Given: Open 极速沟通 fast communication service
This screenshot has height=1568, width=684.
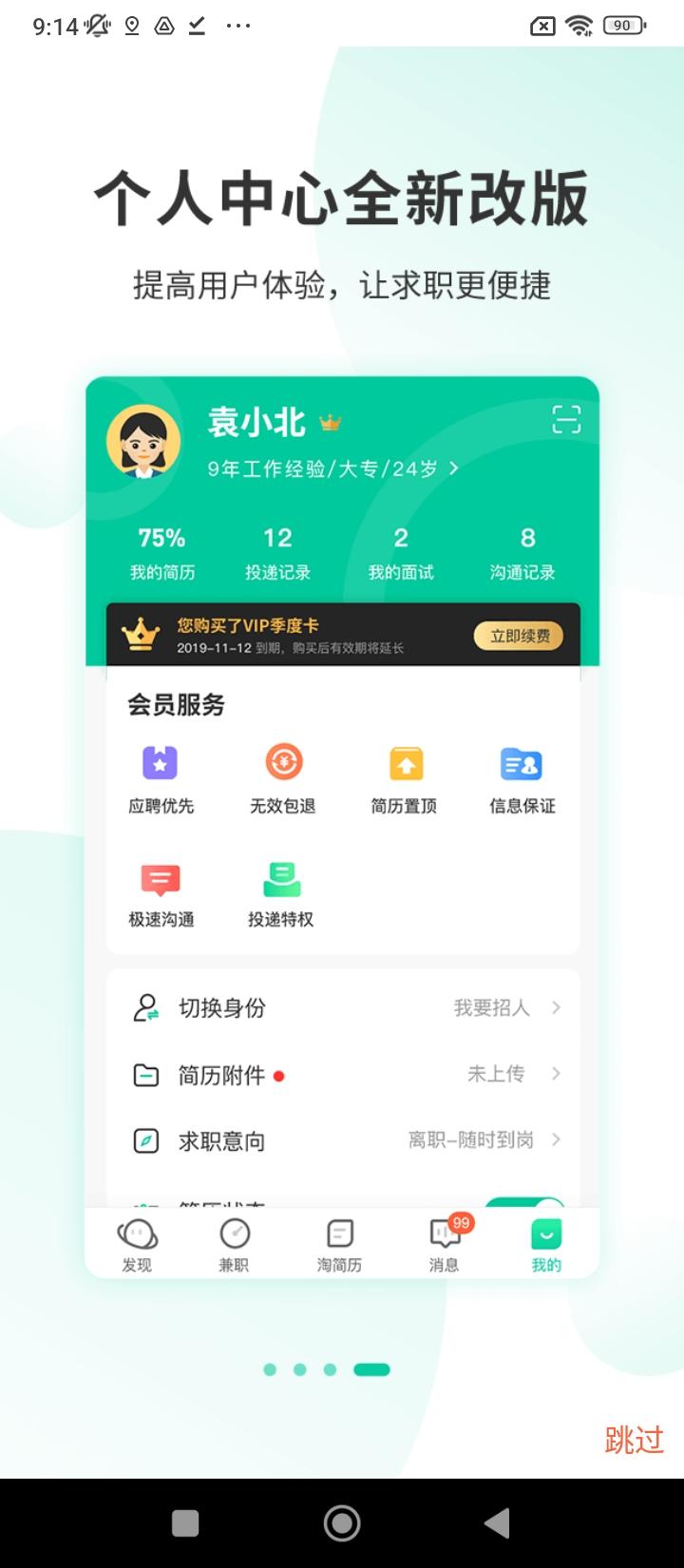Looking at the screenshot, I should [x=160, y=890].
